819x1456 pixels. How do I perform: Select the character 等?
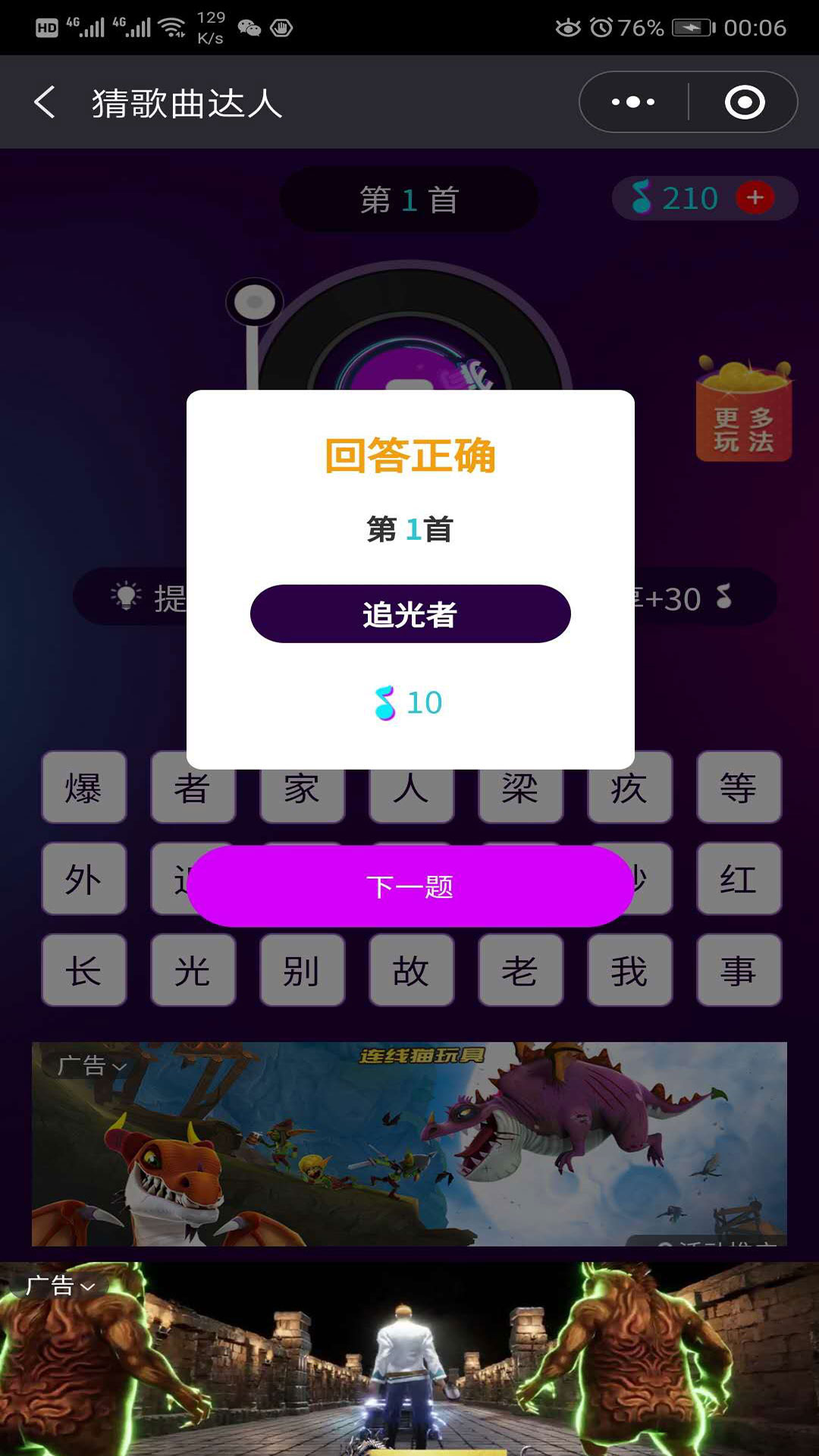(x=739, y=789)
